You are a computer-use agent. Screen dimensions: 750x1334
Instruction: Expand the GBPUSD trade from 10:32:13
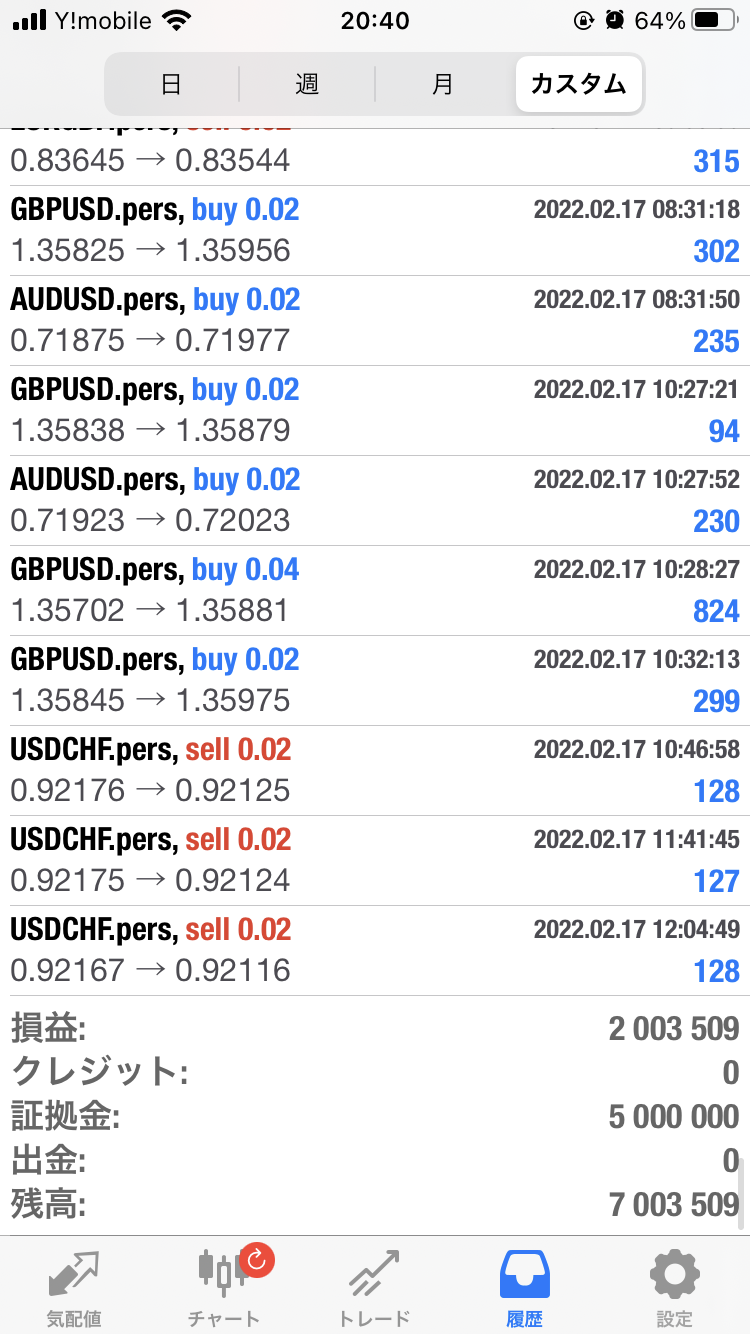coord(375,681)
